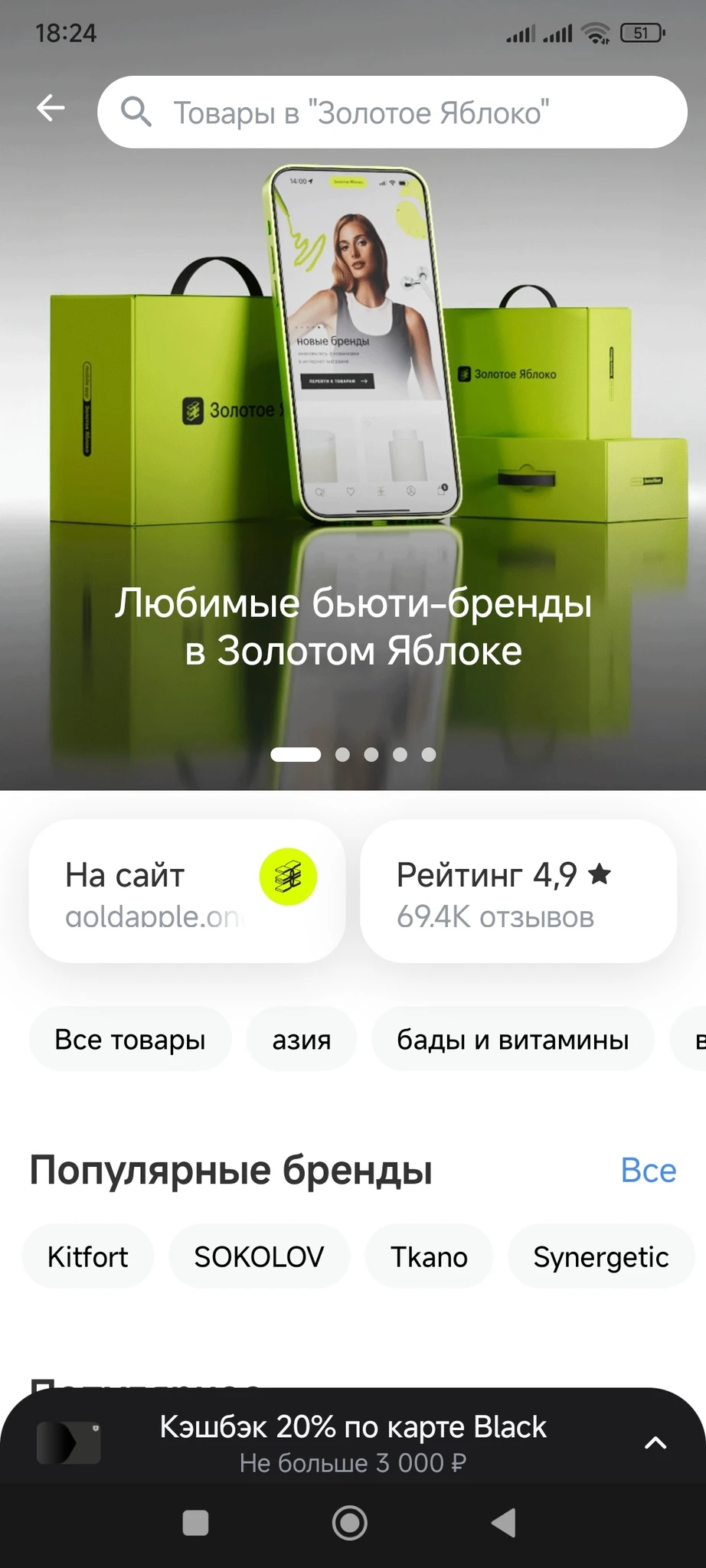
Task: Pick the Synergetic brand chip
Action: (600, 1256)
